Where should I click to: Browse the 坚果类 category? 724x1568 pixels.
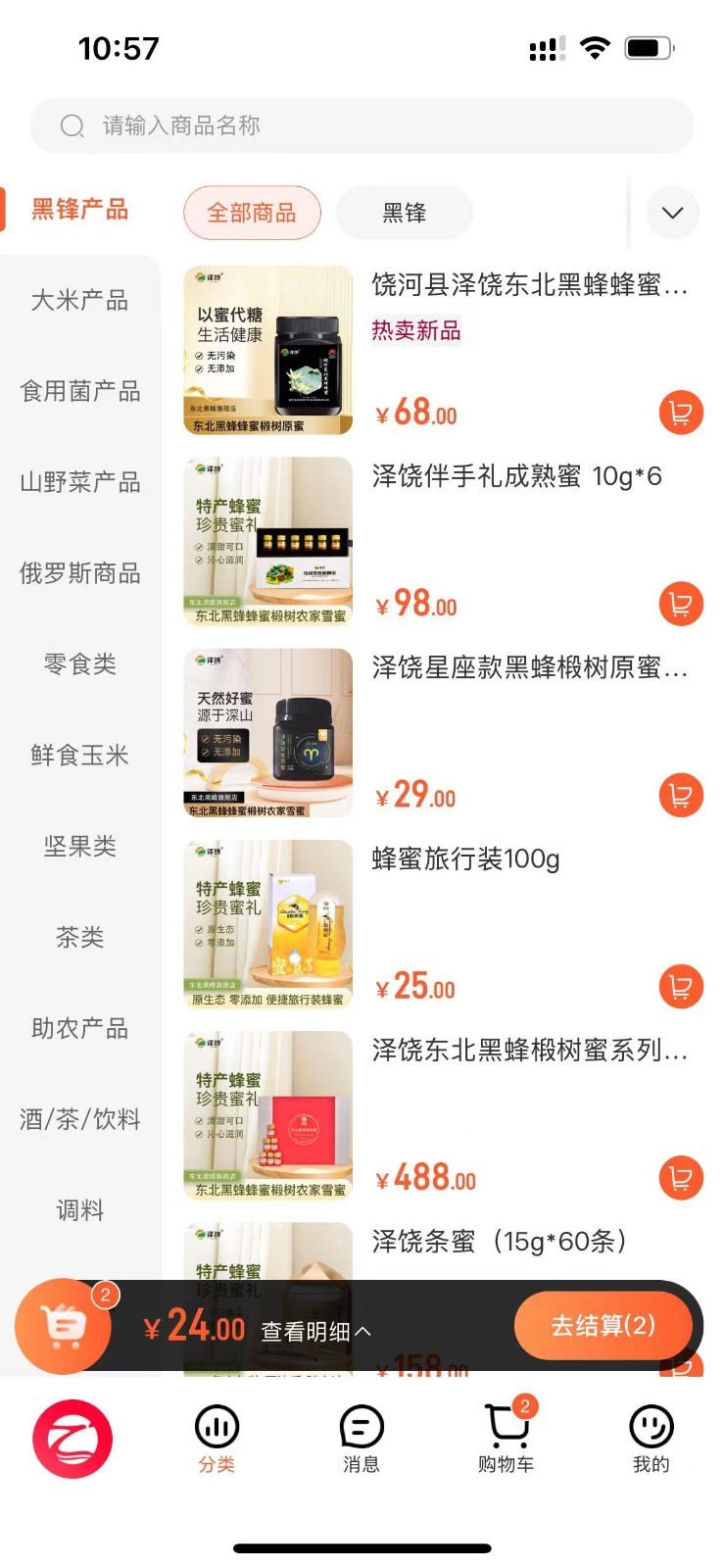pos(79,846)
